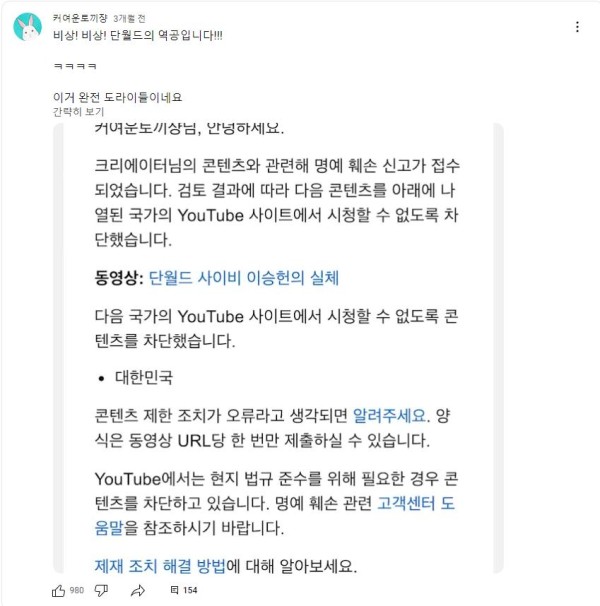The height and width of the screenshot is (606, 600).
Task: Open the 커여운토끼장 channel name
Action: click(81, 18)
